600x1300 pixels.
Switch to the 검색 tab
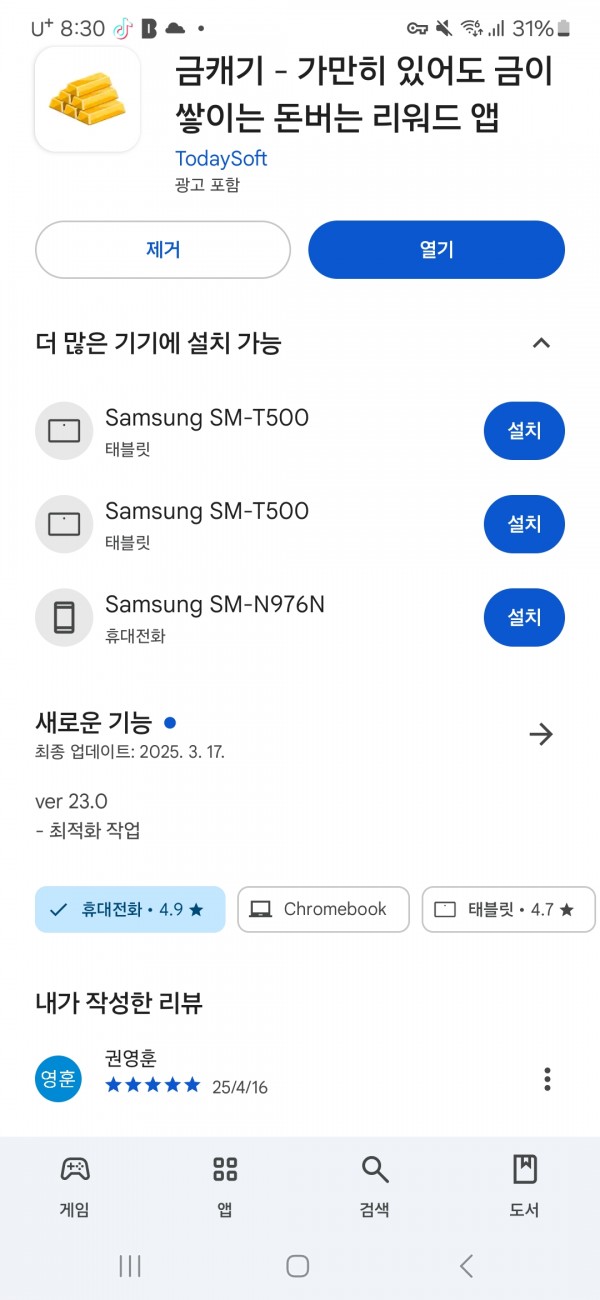375,1185
